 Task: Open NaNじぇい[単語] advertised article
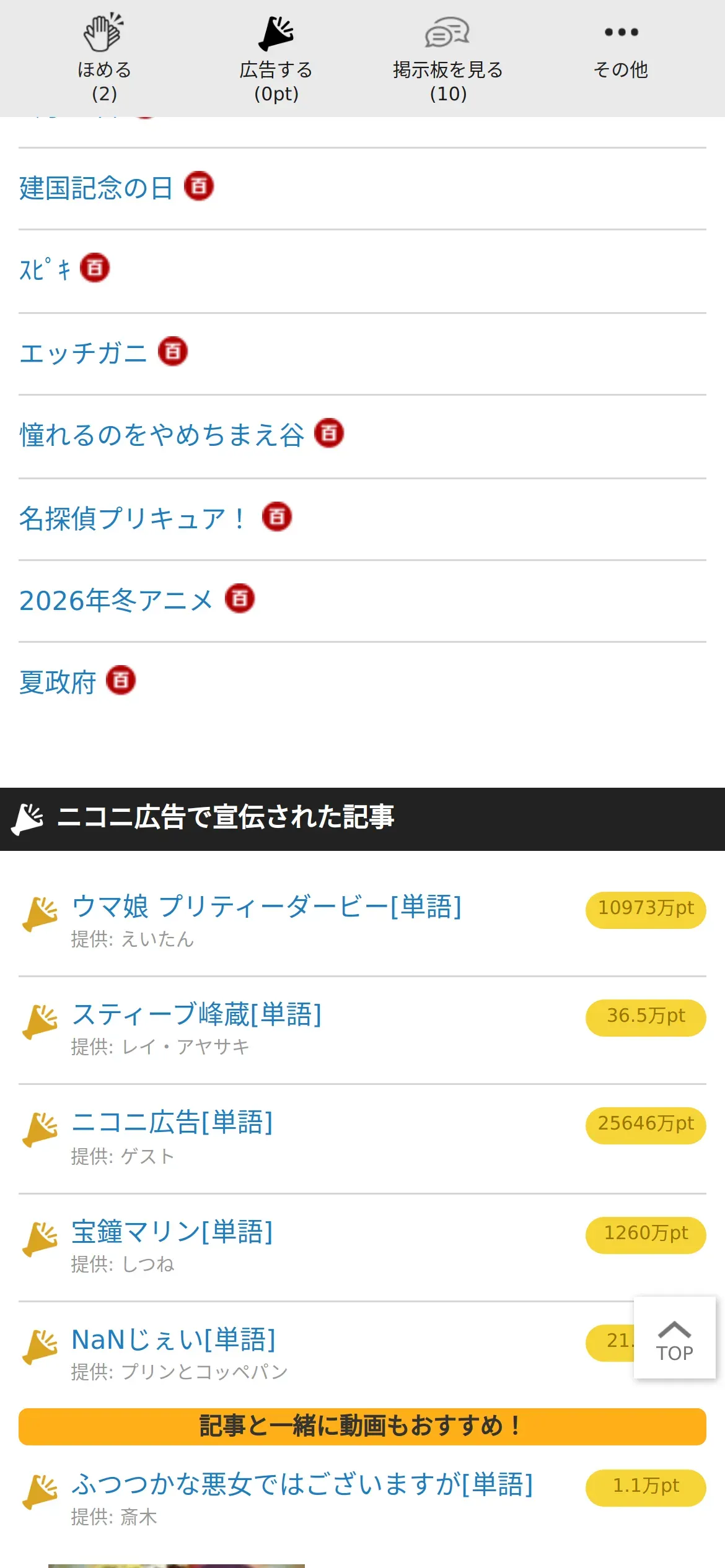click(174, 1339)
